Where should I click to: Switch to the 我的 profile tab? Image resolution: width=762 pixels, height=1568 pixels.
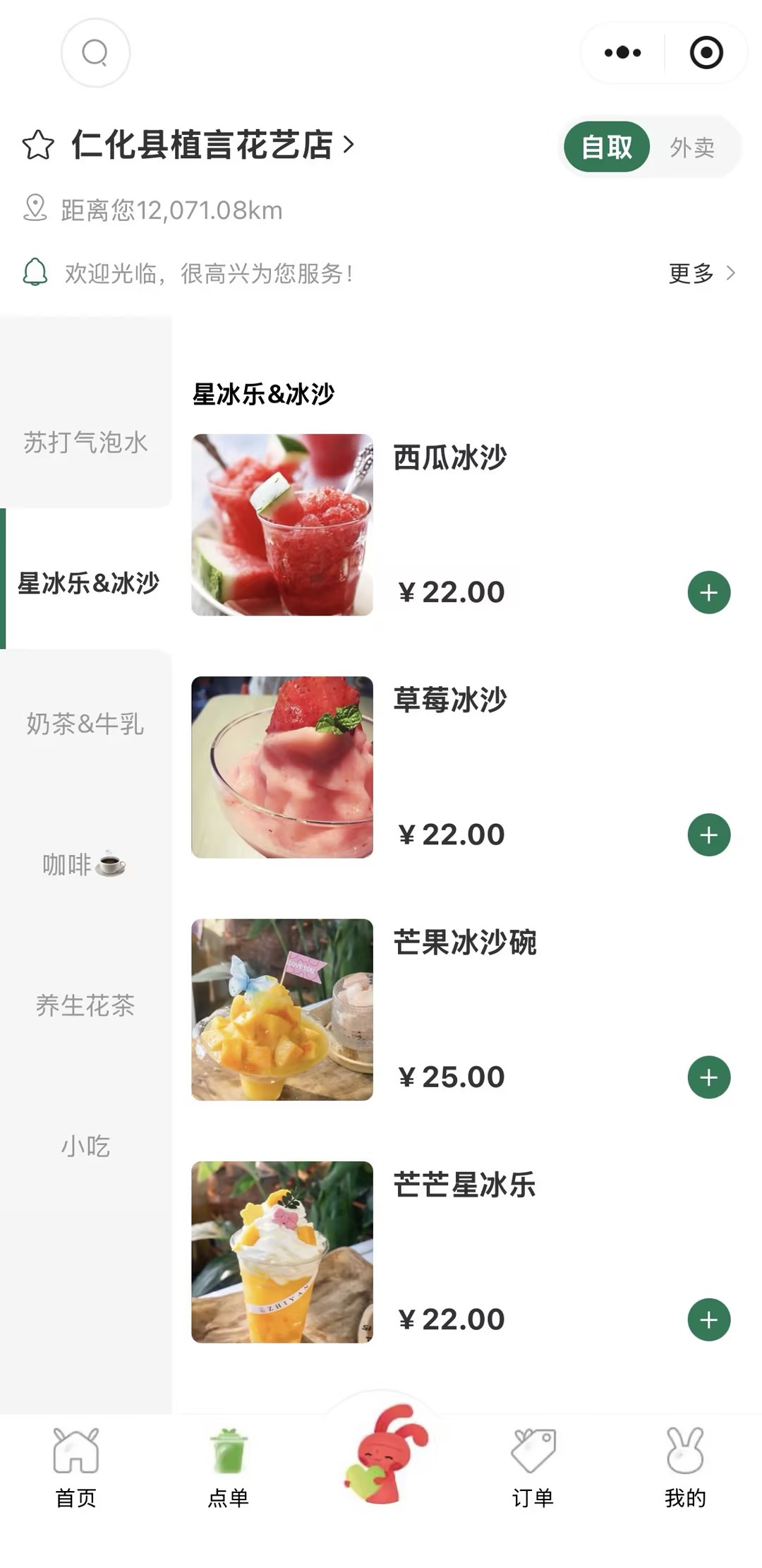[685, 1468]
